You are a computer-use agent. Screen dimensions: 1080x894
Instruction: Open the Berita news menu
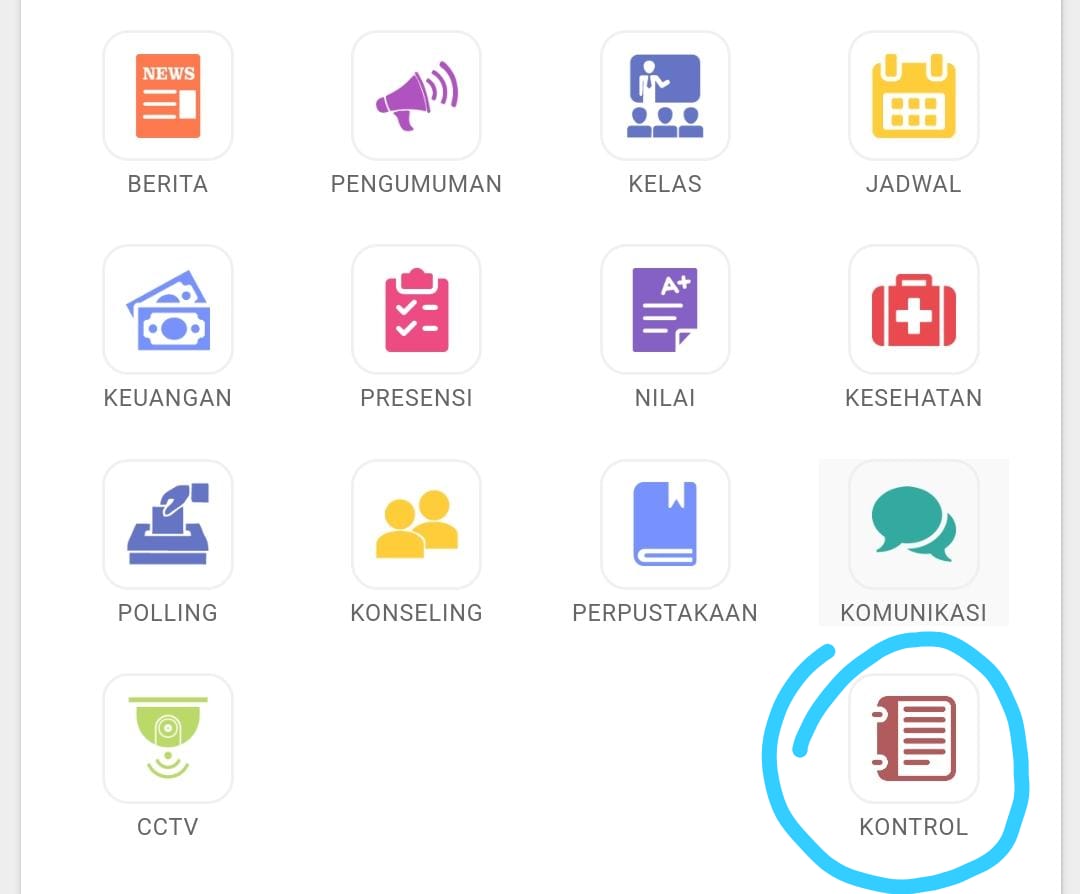pyautogui.click(x=168, y=96)
